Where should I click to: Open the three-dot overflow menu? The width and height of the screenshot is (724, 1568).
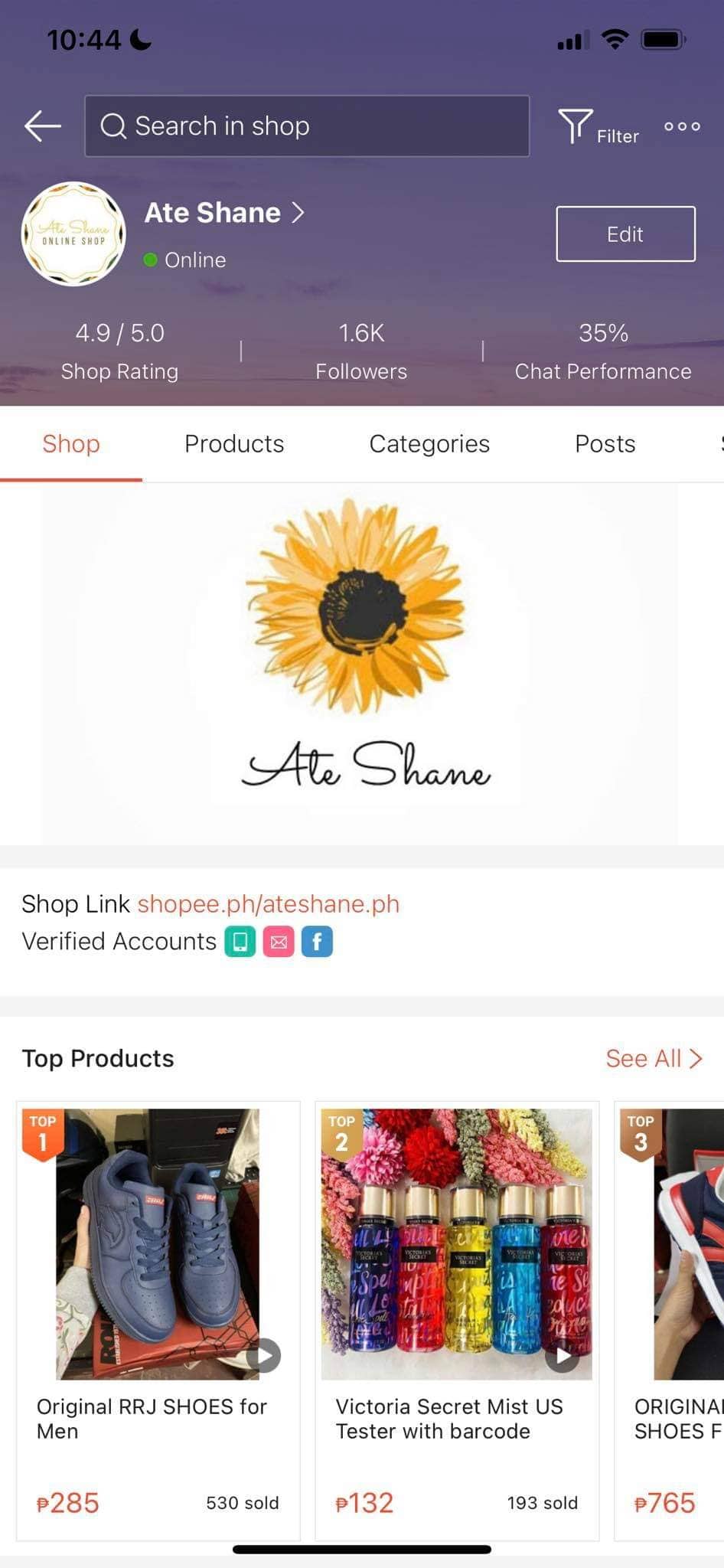point(682,126)
